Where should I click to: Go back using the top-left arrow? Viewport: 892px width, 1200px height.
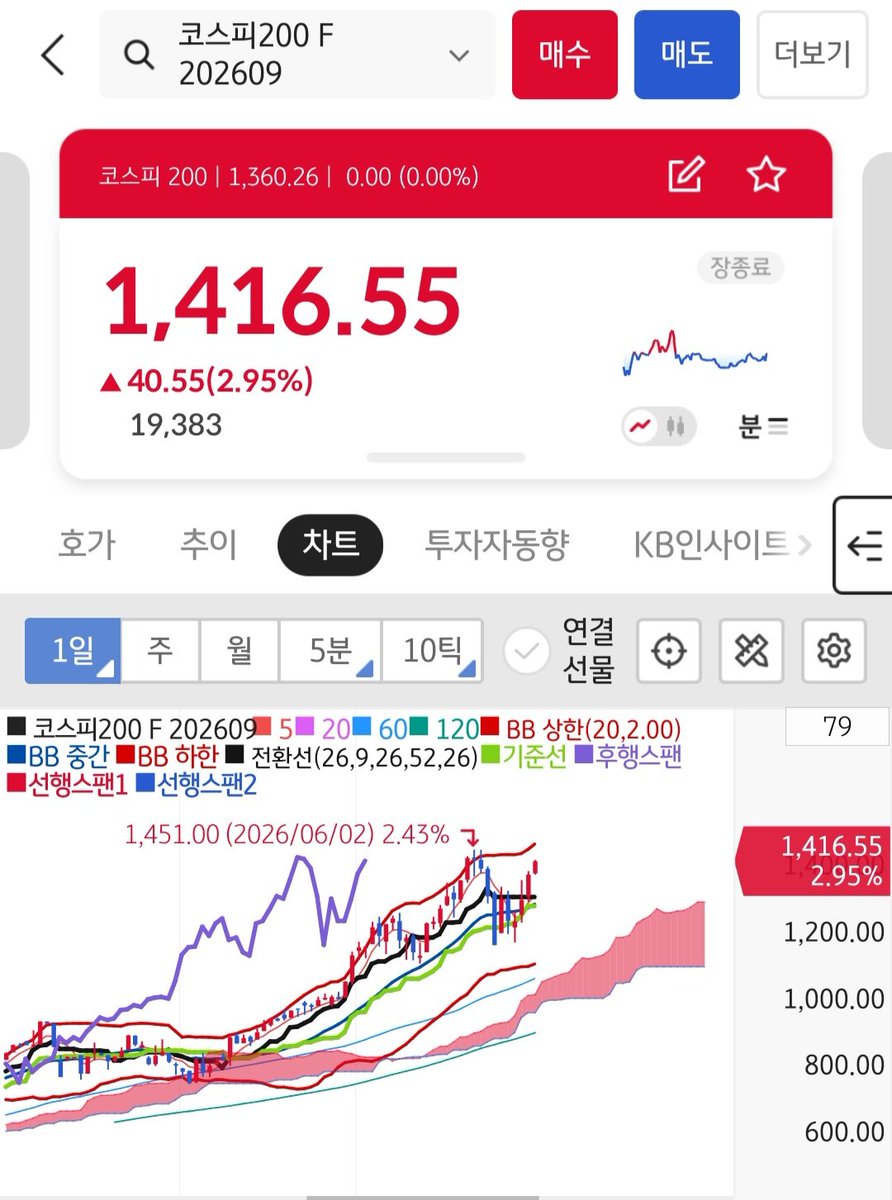53,55
